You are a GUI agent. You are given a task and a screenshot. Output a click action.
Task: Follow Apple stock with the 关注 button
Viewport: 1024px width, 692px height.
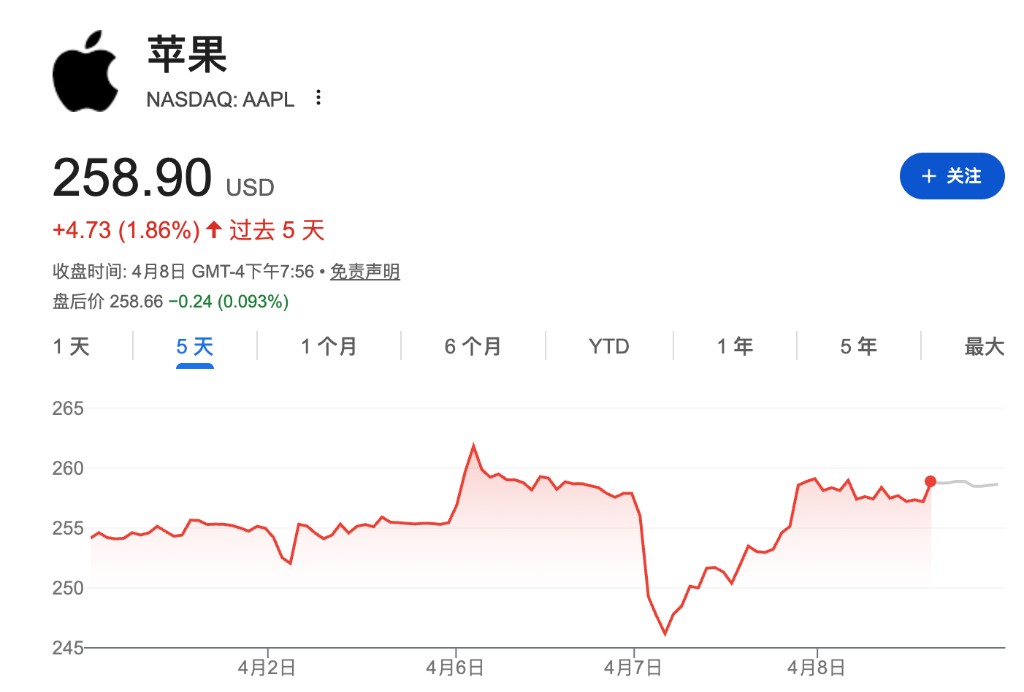951,176
